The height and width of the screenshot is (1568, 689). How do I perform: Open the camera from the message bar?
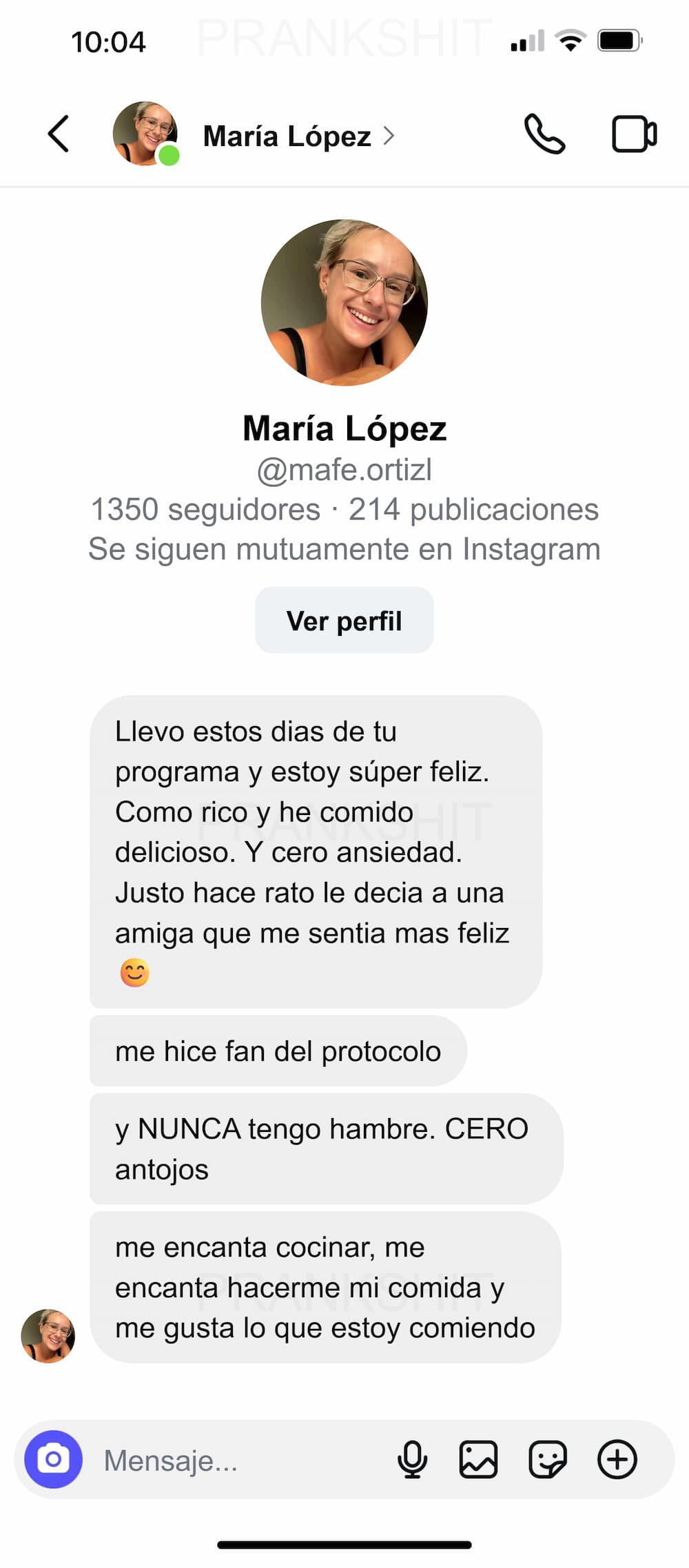pyautogui.click(x=54, y=1459)
